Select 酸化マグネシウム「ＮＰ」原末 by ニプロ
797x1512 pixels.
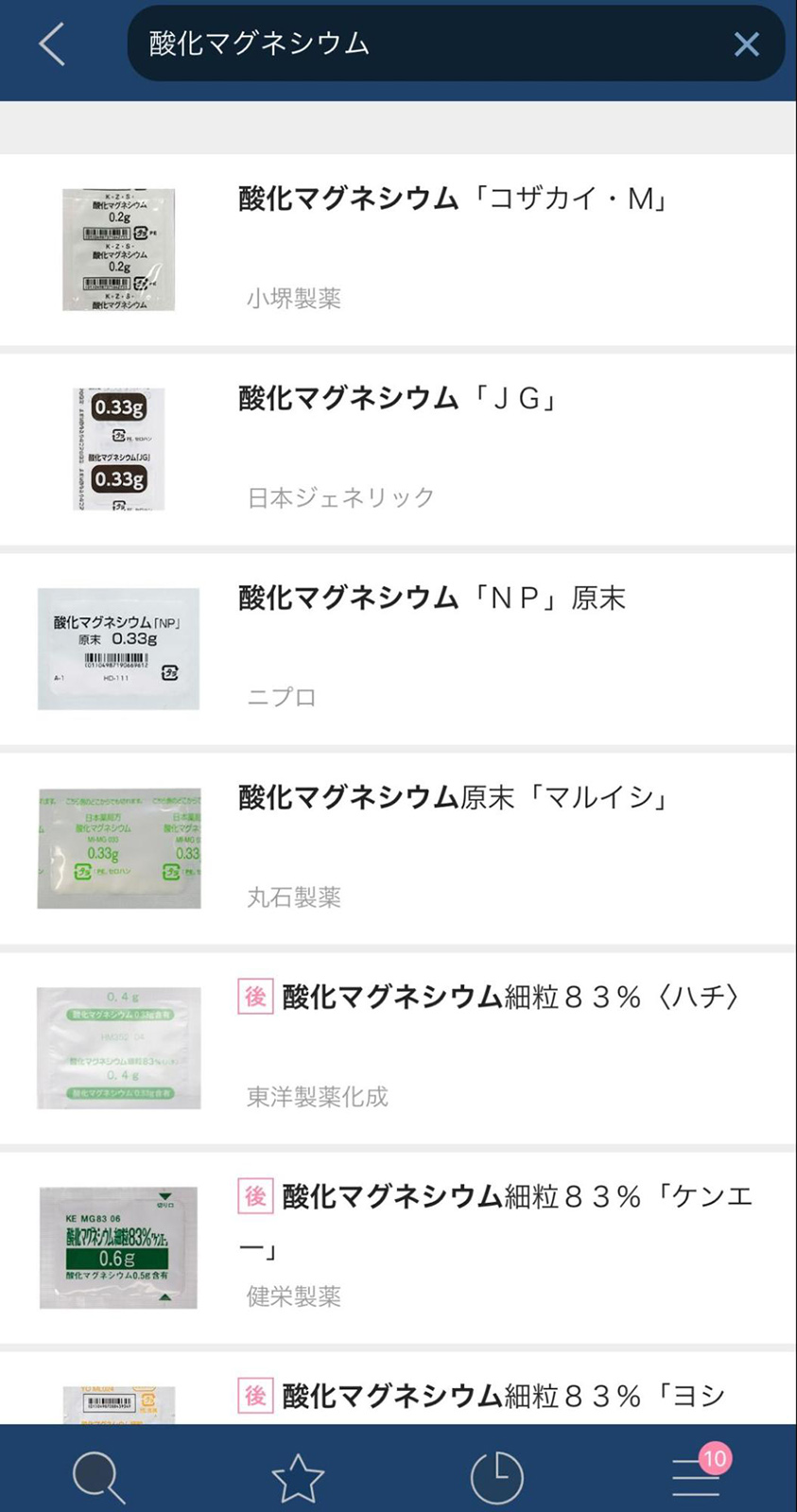(398, 649)
